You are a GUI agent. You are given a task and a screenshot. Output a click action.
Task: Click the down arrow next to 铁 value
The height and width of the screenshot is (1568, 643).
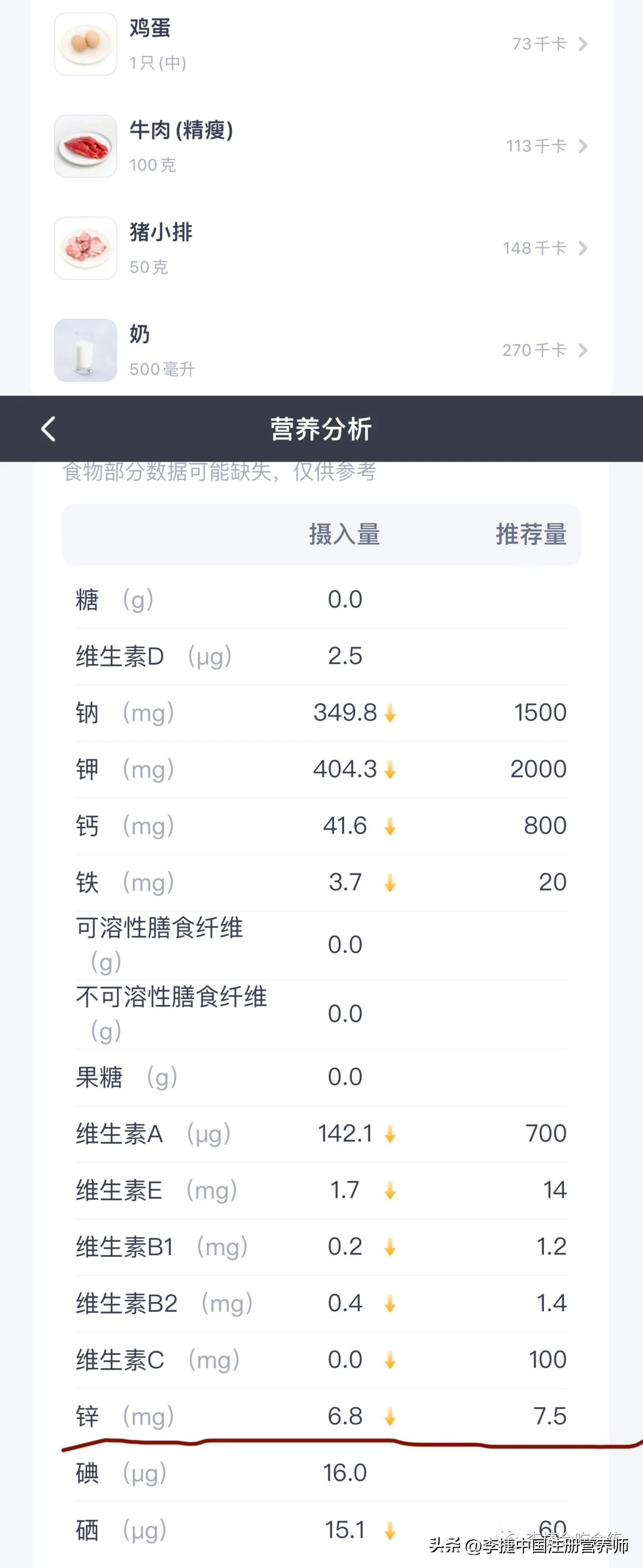click(x=390, y=883)
